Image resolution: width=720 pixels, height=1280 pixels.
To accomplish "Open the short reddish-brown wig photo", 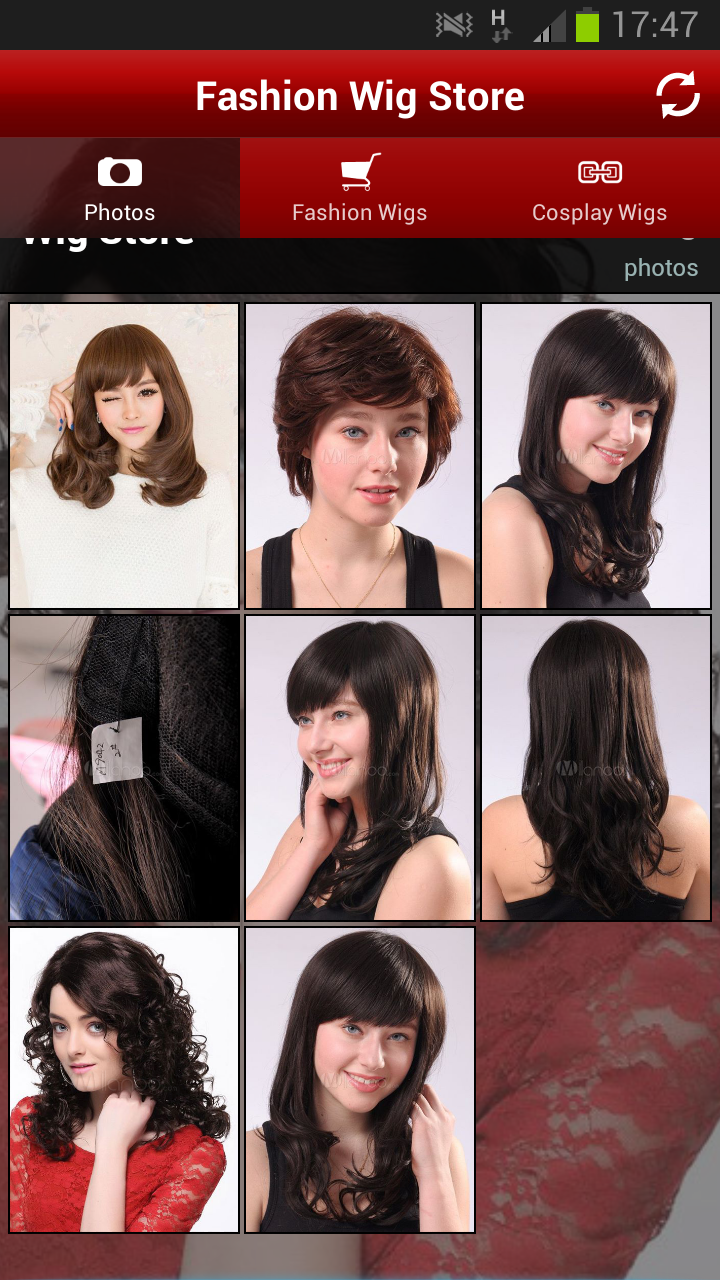I will pos(360,456).
